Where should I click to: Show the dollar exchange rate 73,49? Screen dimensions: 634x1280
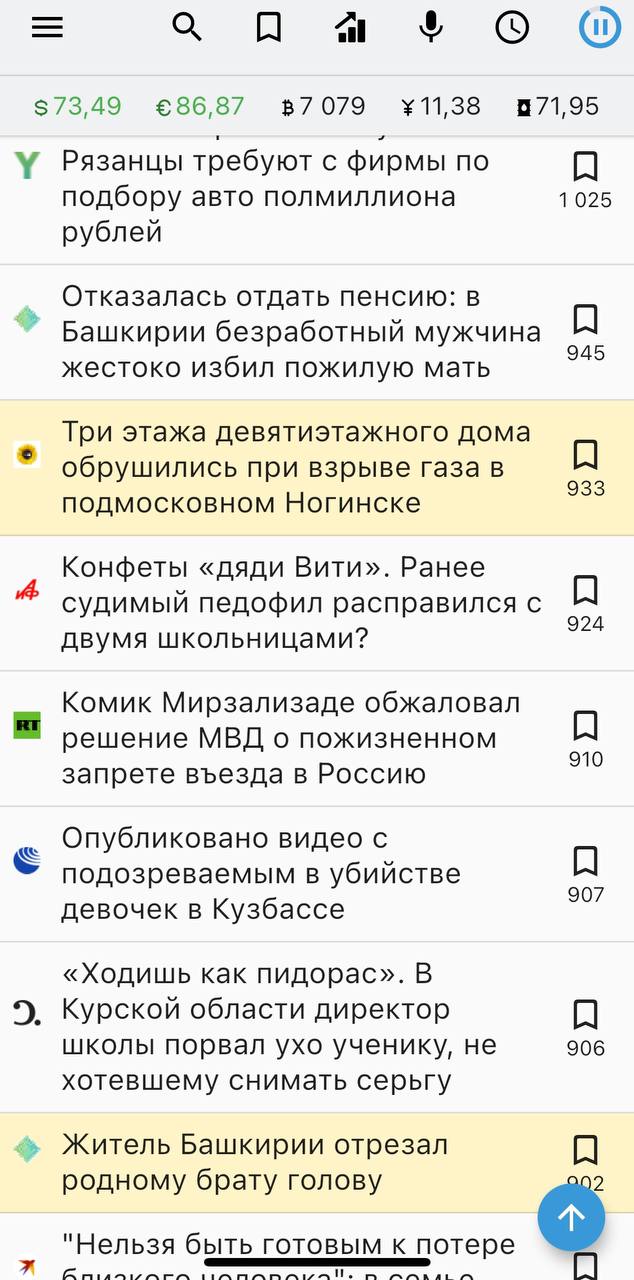(78, 106)
